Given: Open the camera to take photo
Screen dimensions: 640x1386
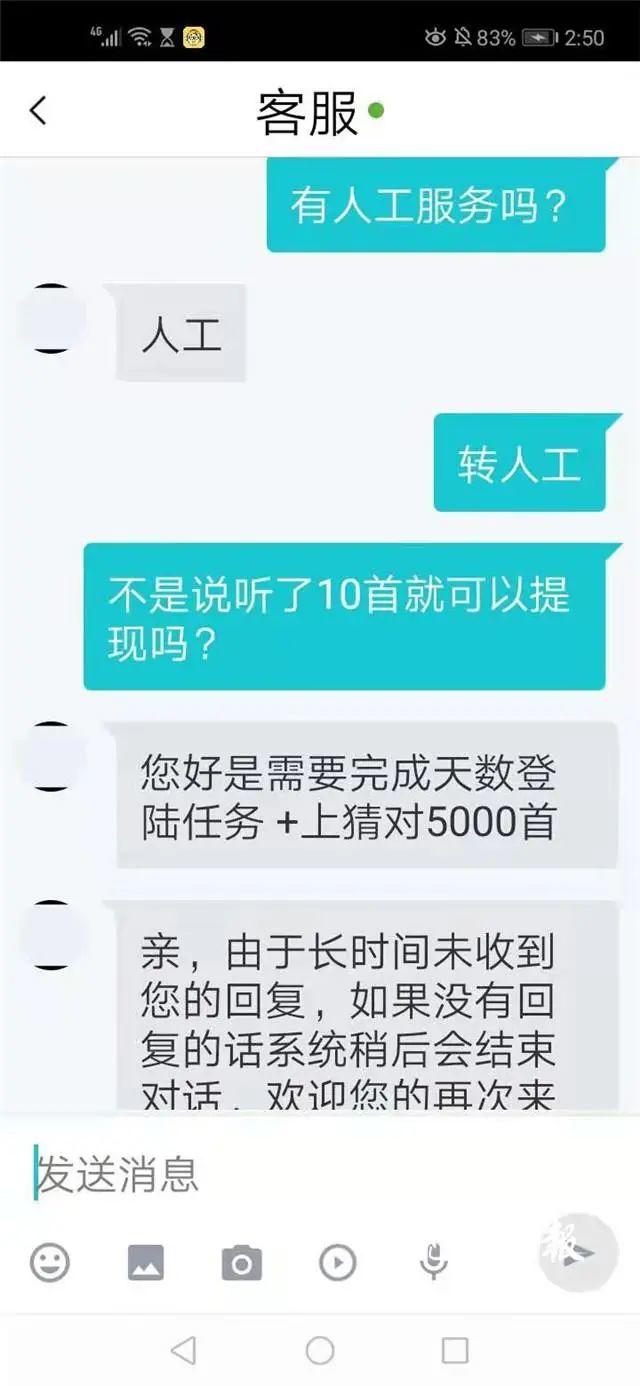Looking at the screenshot, I should 241,1263.
